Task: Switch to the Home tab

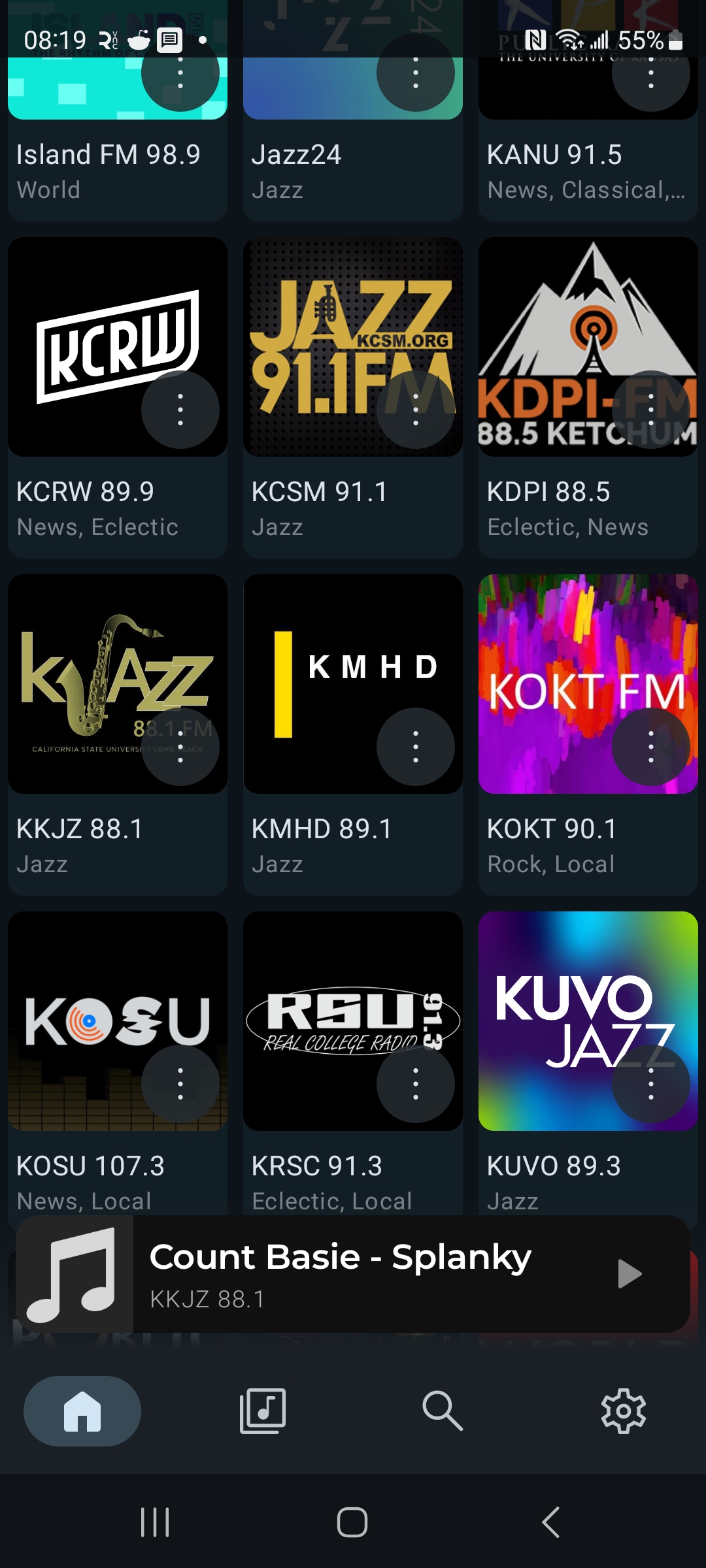Action: click(82, 1411)
